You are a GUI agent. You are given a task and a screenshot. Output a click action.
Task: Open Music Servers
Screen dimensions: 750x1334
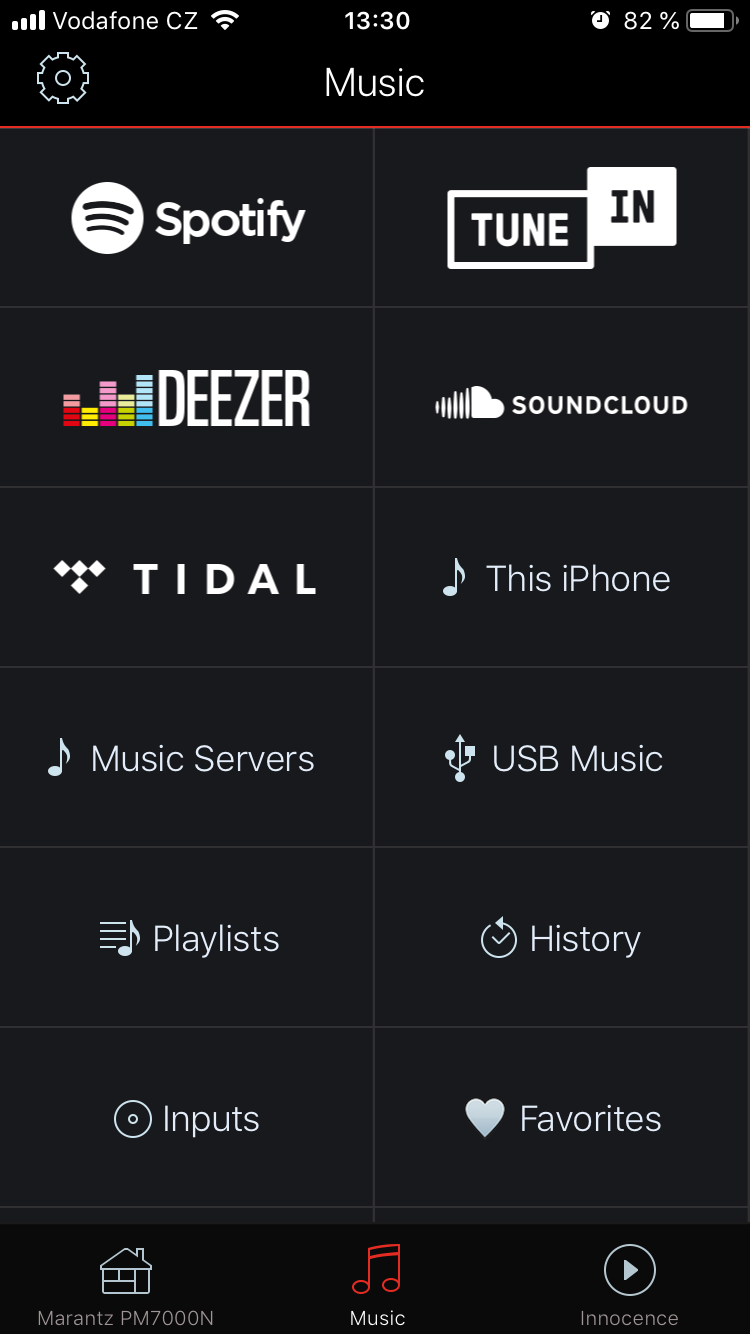(x=187, y=757)
